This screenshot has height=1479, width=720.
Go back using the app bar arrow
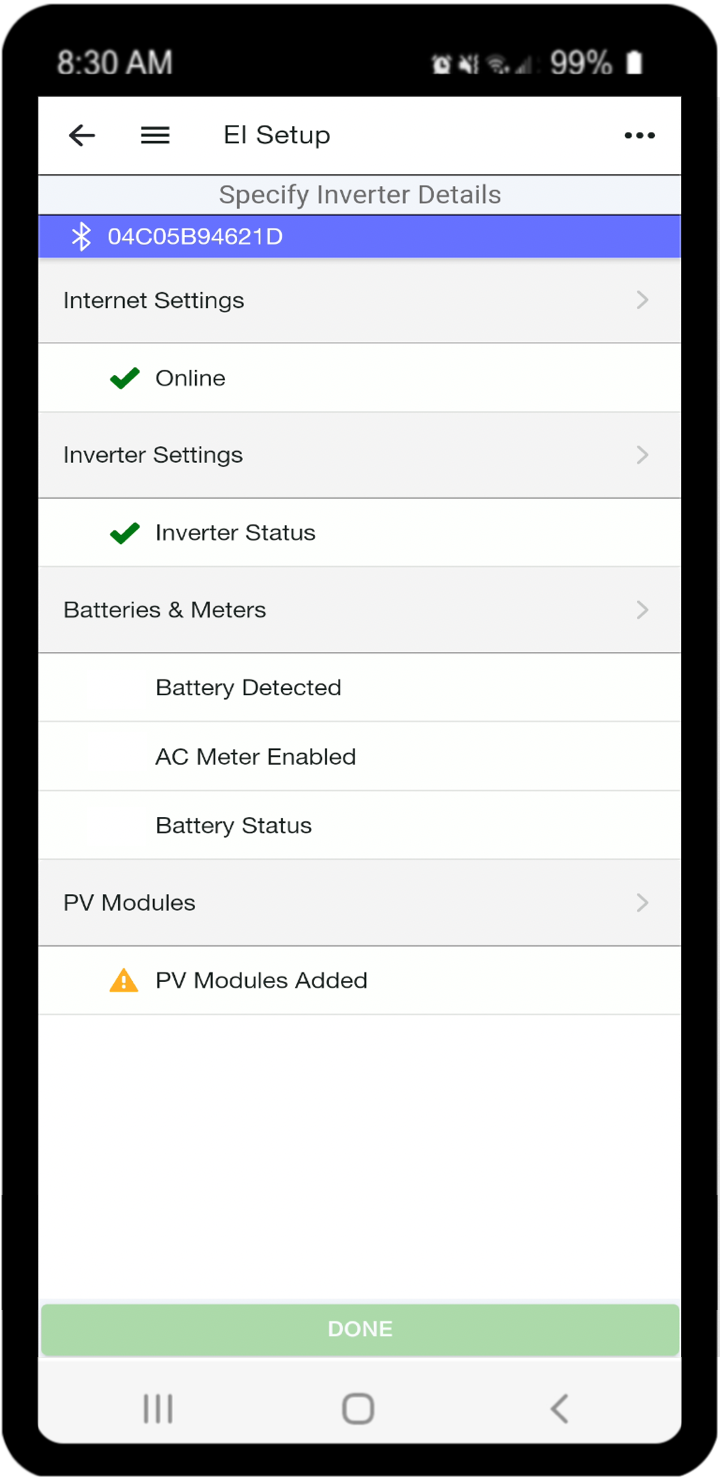pos(82,135)
